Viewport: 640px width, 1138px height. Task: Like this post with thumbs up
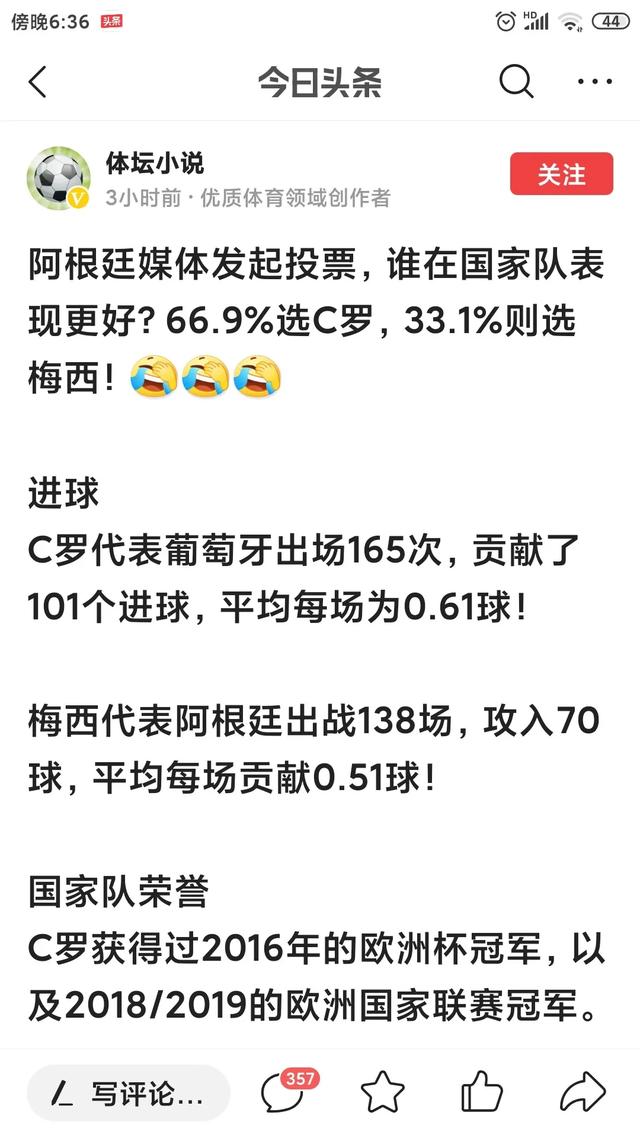coord(482,1092)
